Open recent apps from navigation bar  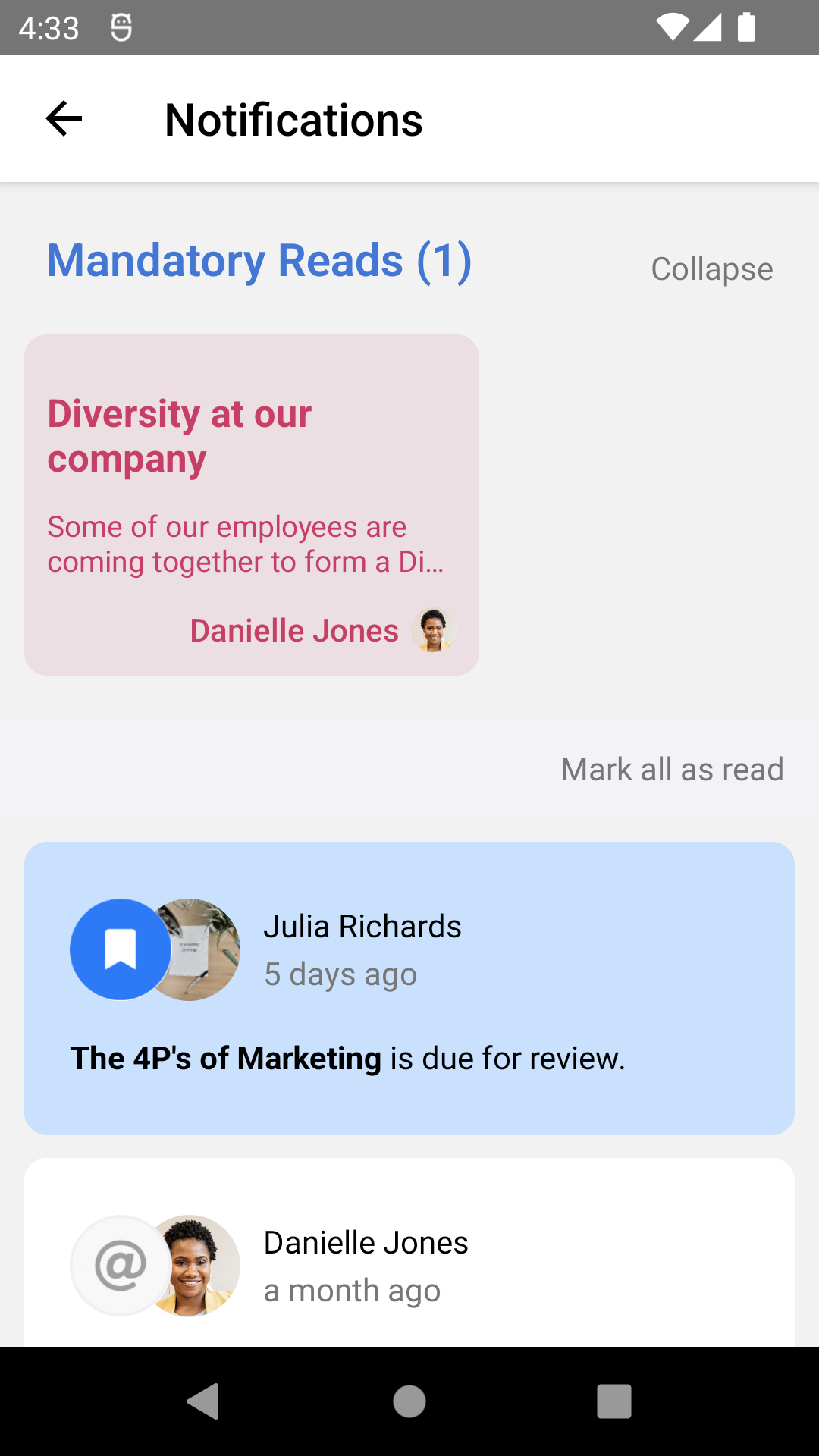pyautogui.click(x=613, y=1401)
